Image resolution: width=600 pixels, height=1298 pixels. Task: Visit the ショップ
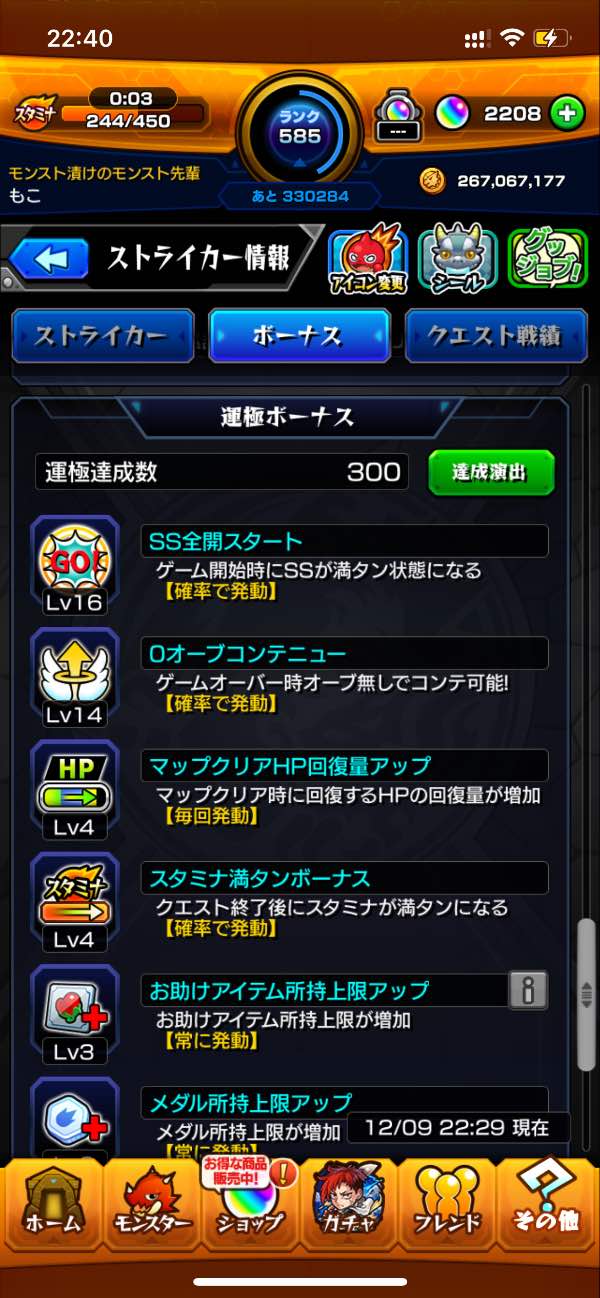coord(250,1203)
